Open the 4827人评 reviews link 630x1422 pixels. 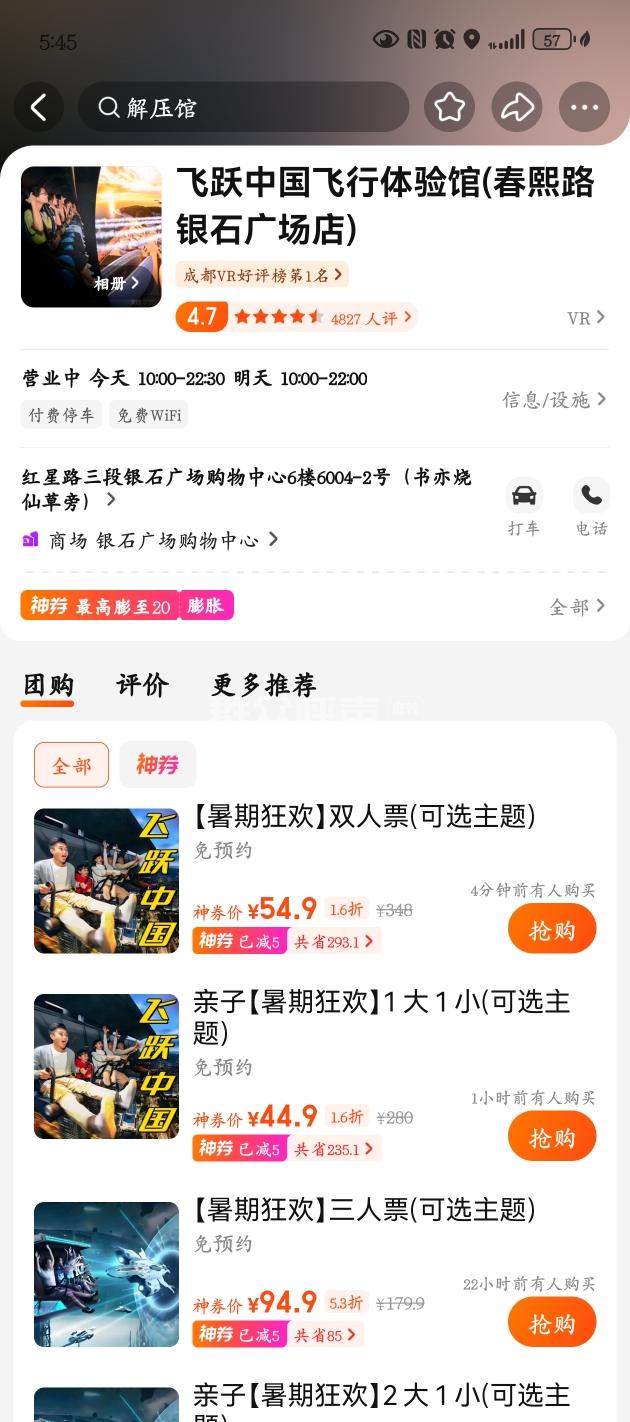pyautogui.click(x=372, y=318)
